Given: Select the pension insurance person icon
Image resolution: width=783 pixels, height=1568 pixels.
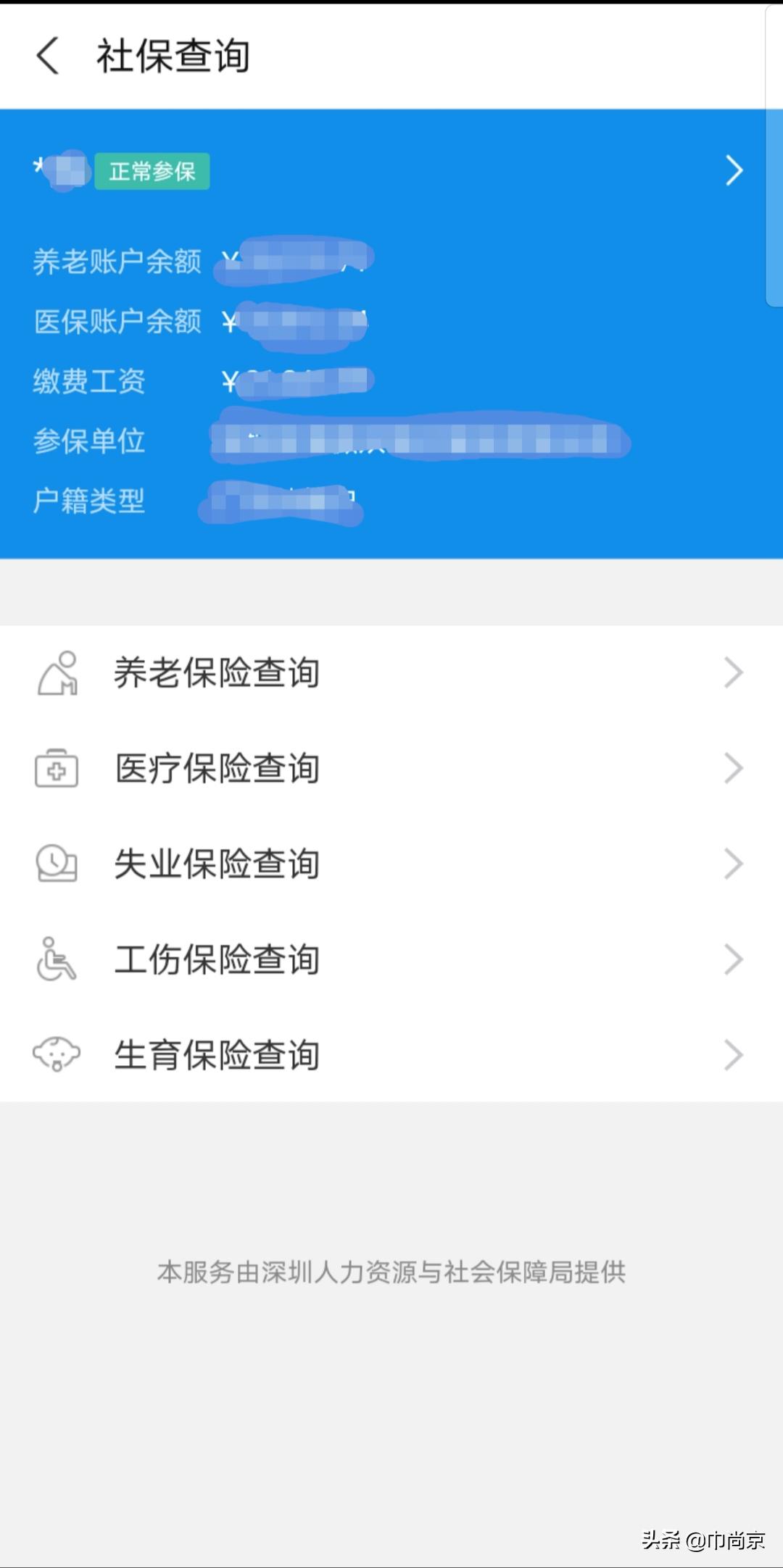Looking at the screenshot, I should 57,674.
